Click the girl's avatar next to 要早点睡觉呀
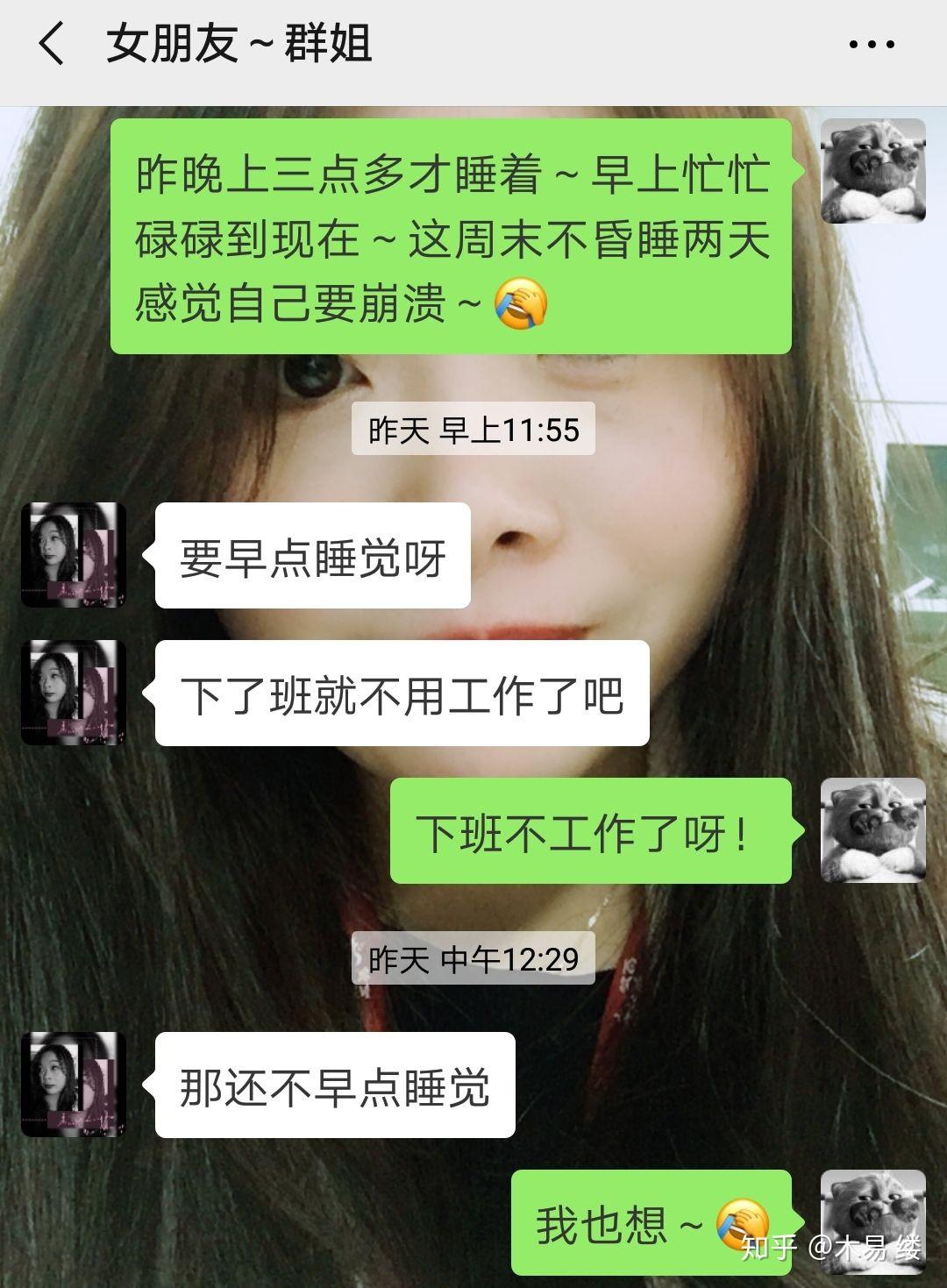 click(75, 556)
